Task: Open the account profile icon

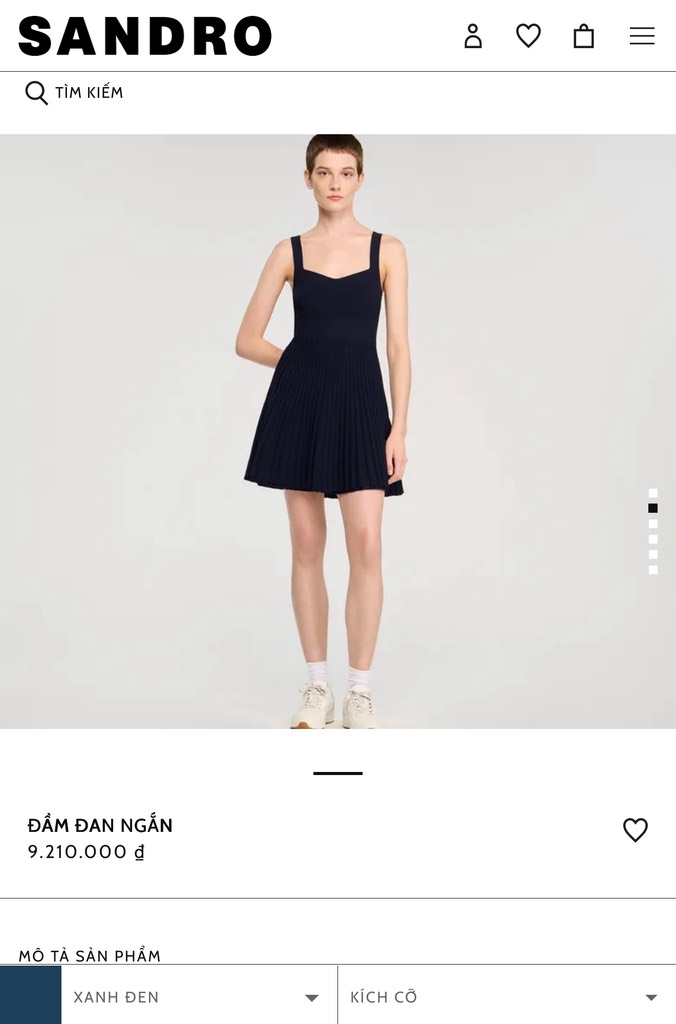Action: point(473,36)
